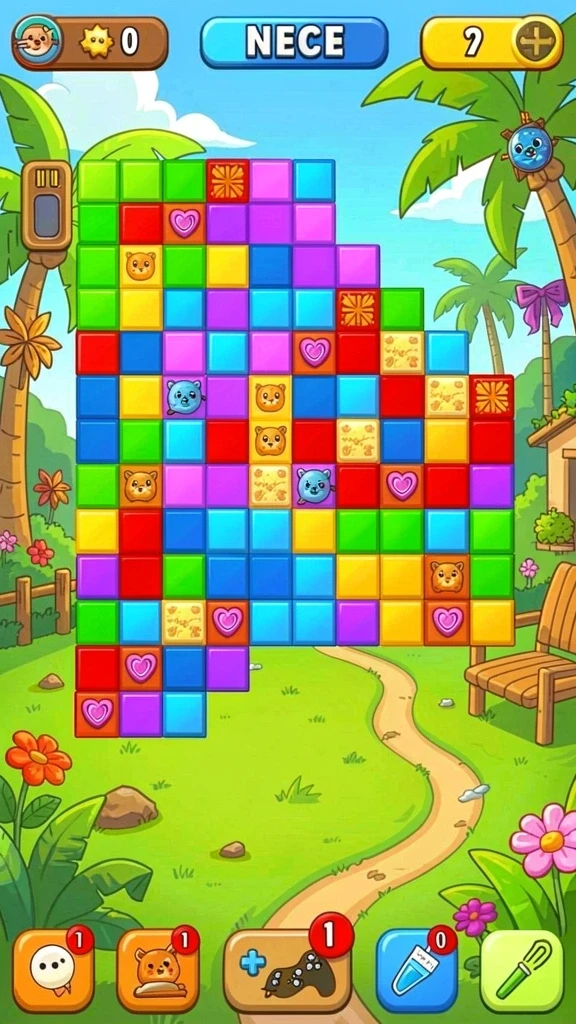Tap the sunburst tile at the board's right edge
Screen dimensions: 576x1024
click(x=492, y=397)
